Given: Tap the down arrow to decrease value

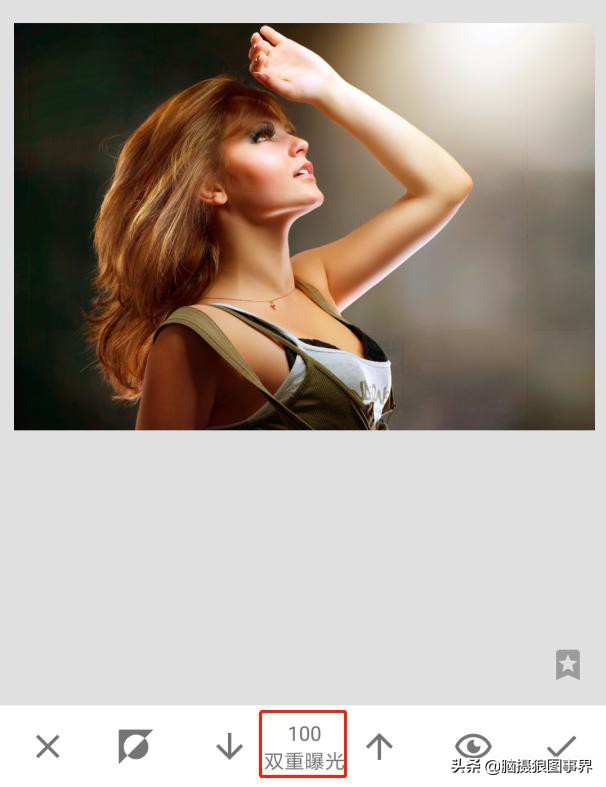Looking at the screenshot, I should click(x=229, y=746).
